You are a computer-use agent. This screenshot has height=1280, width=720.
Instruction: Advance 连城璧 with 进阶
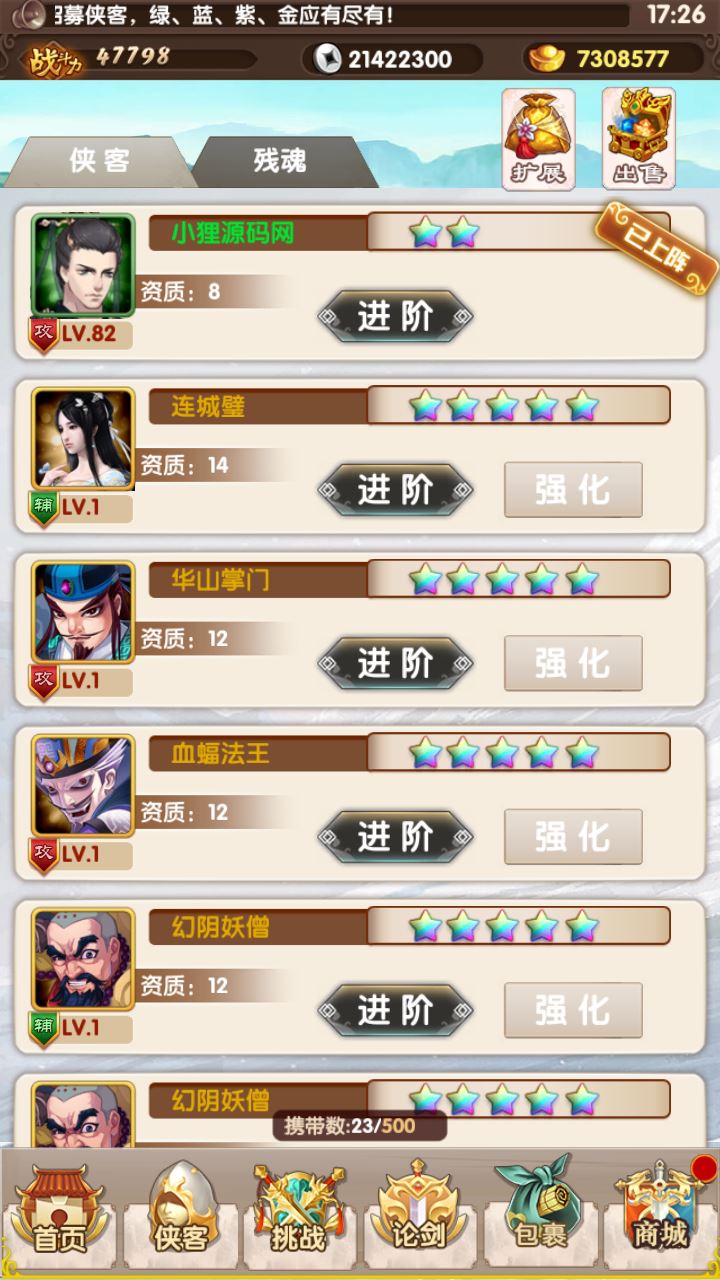(396, 490)
